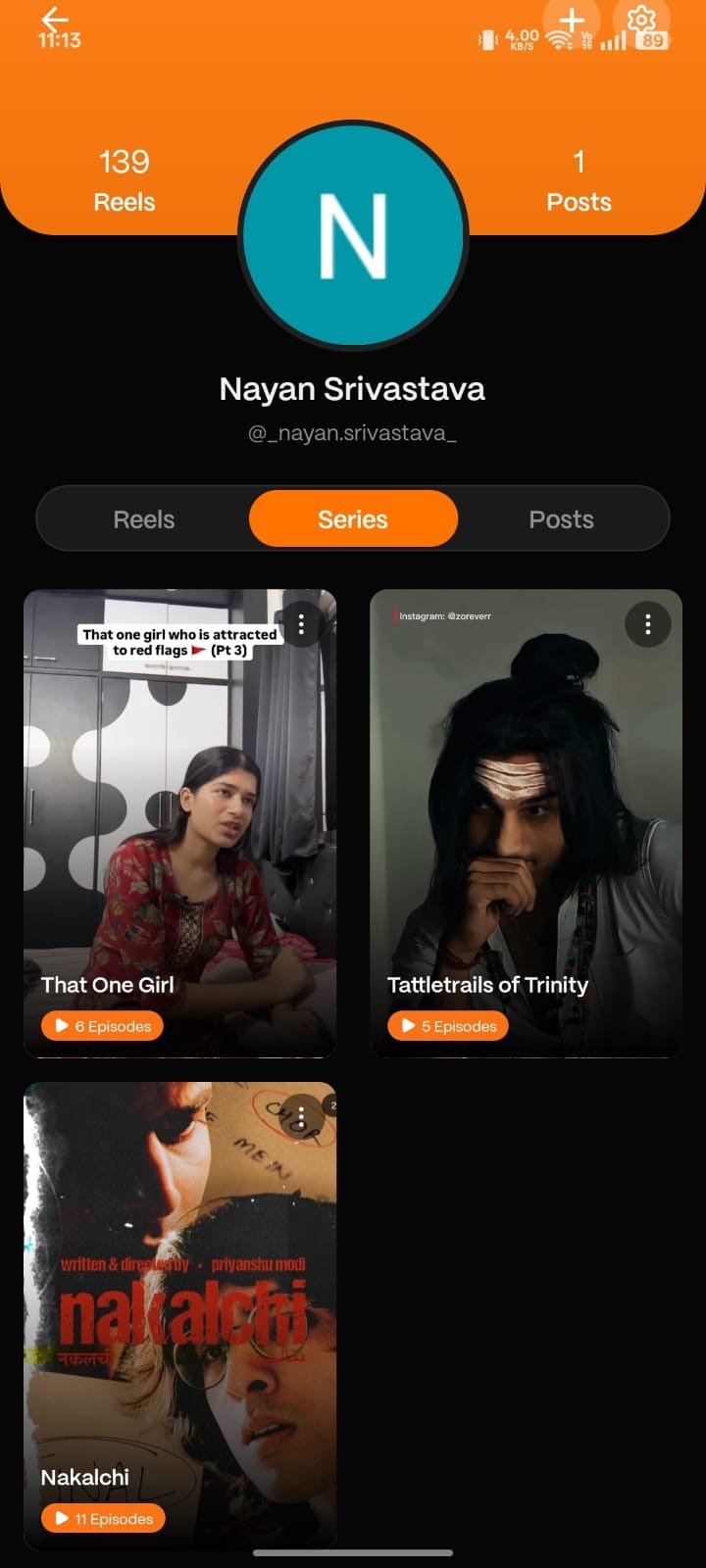This screenshot has height=1568, width=706.
Task: Open the settings gear
Action: tap(640, 21)
